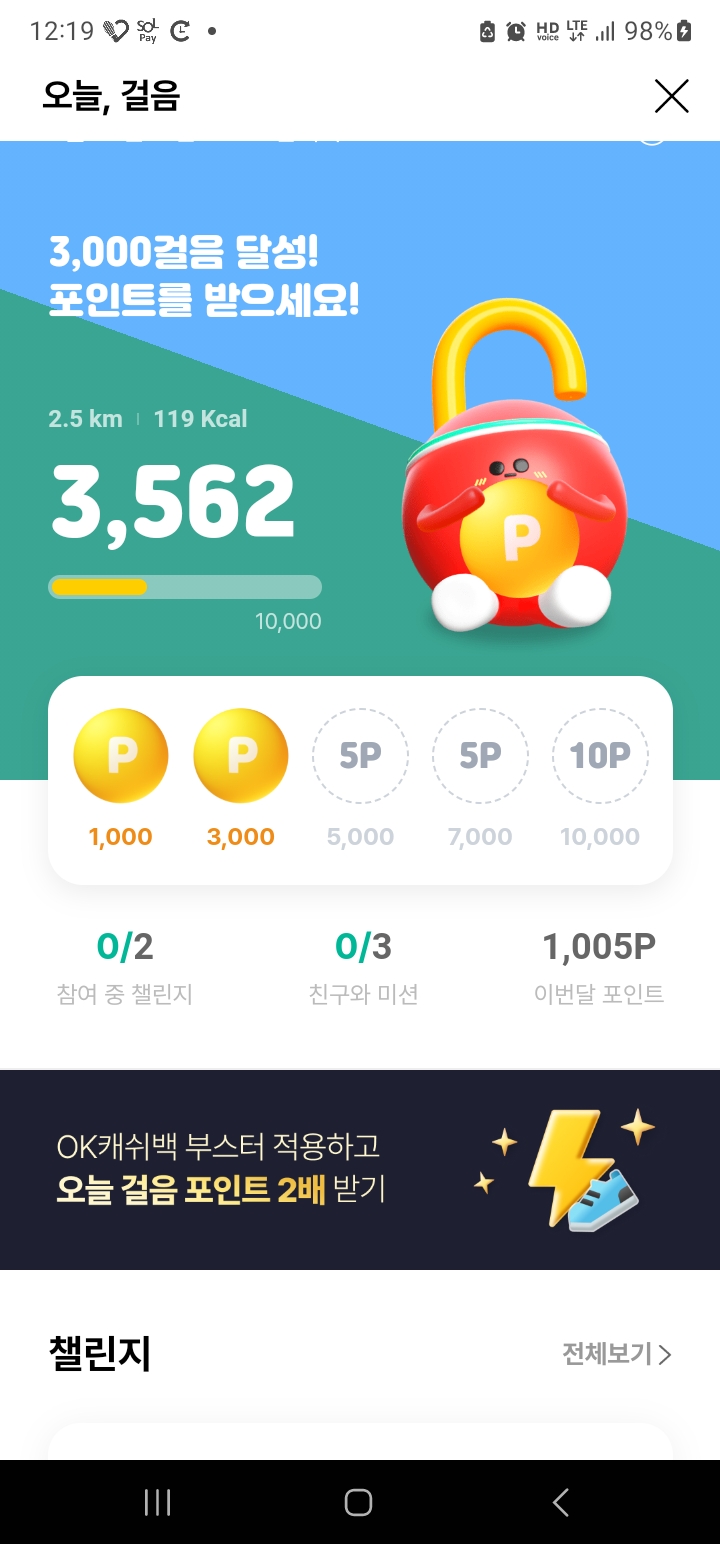The width and height of the screenshot is (720, 1544).
Task: Go back with the system back button
Action: click(x=560, y=1502)
